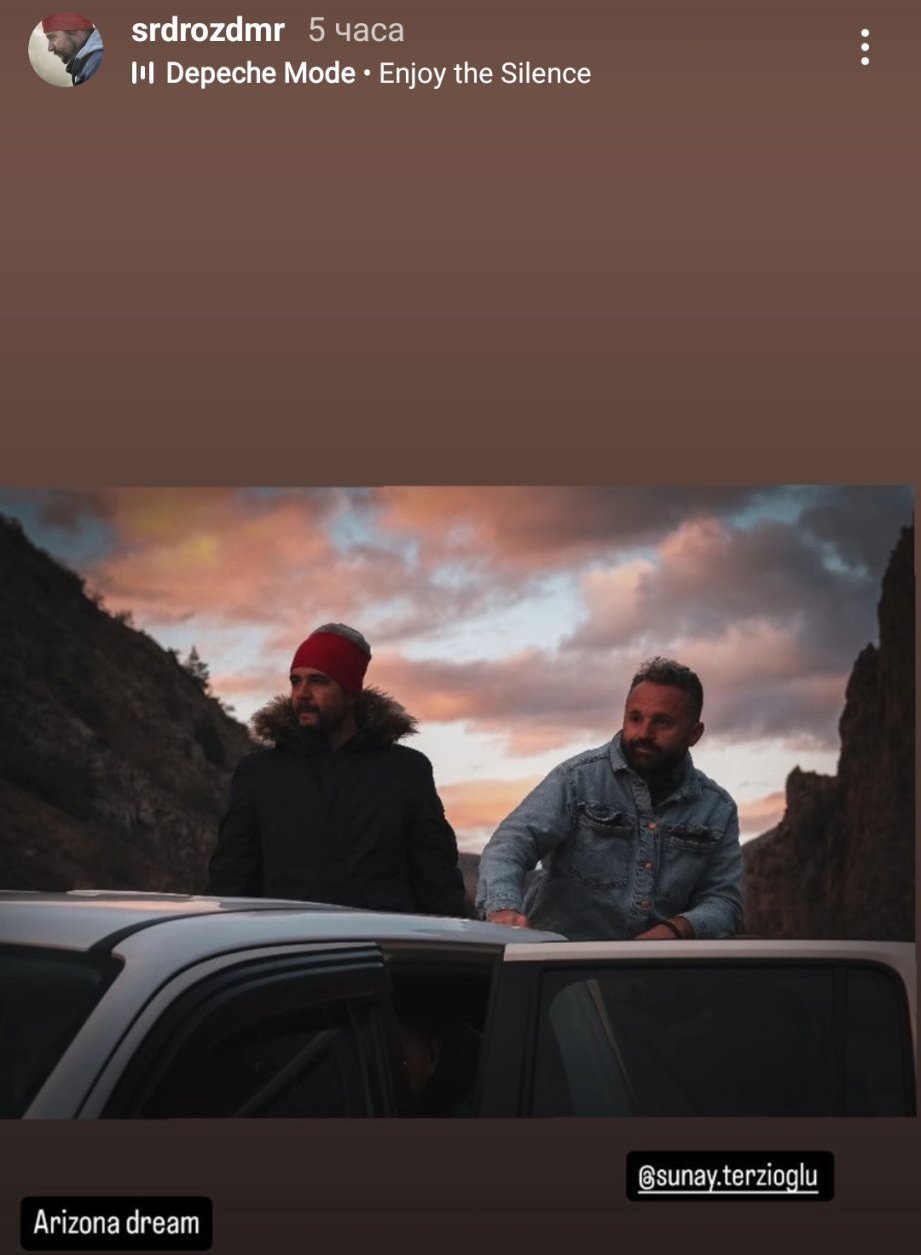Tap the @sunay.terzioglu mention tag
The width and height of the screenshot is (921, 1255).
[729, 1177]
